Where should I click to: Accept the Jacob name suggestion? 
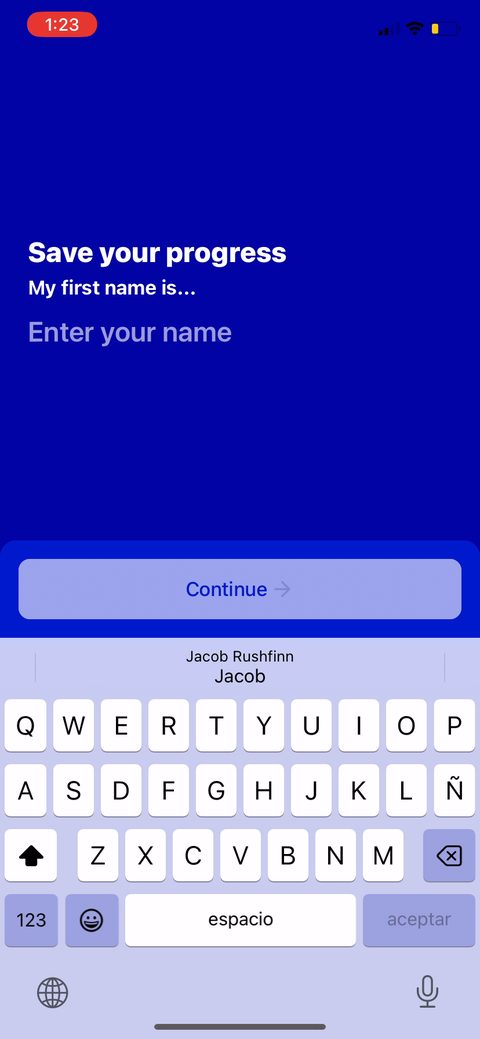coord(239,667)
